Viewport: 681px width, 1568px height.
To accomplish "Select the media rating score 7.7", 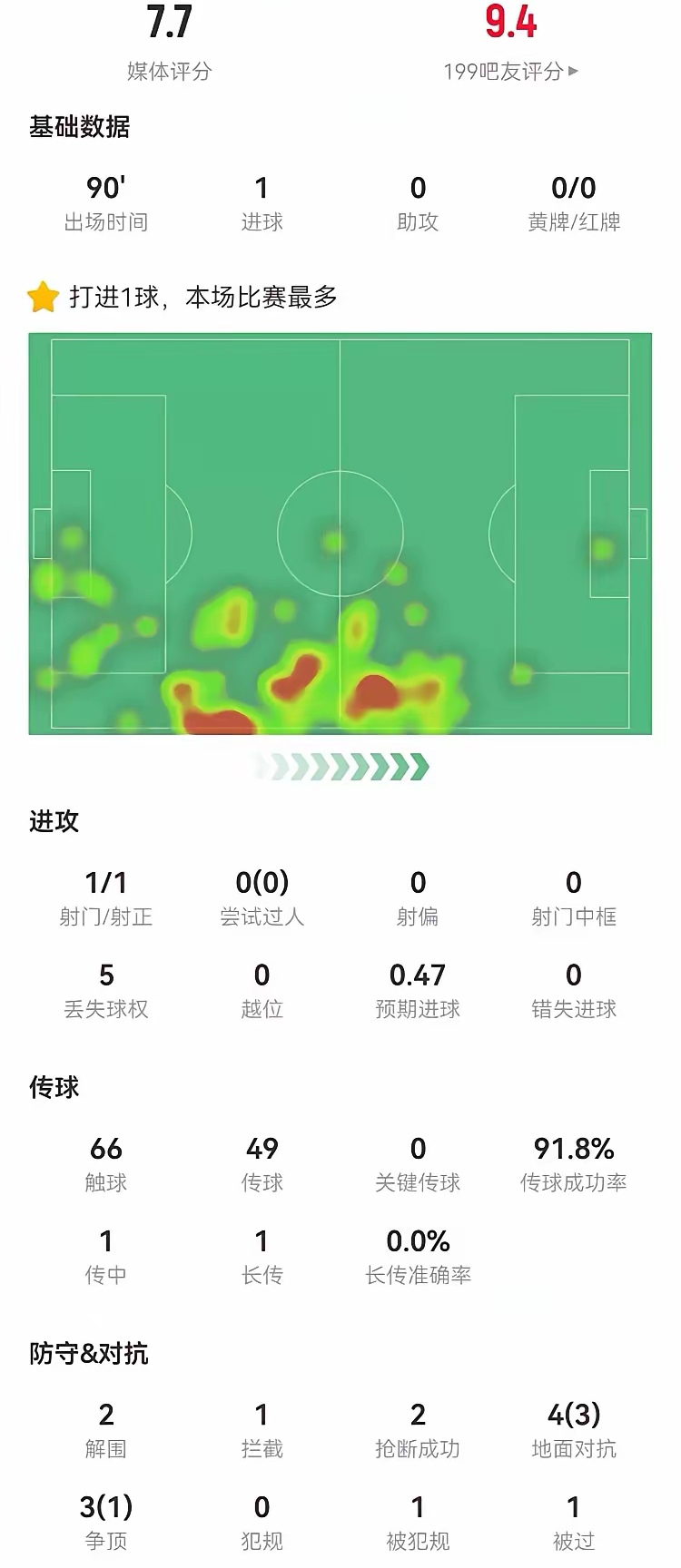I will tap(168, 24).
